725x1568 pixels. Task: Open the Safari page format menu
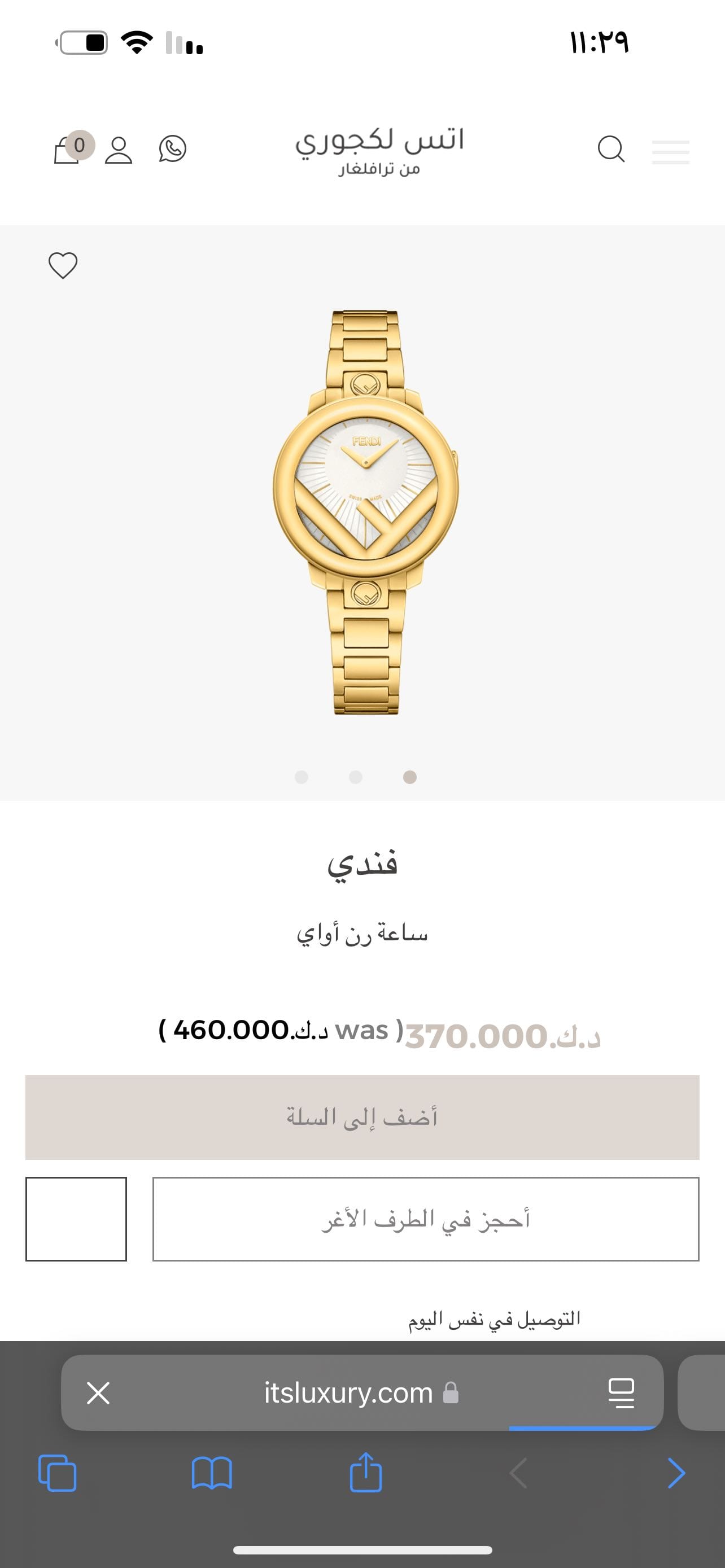click(621, 1392)
